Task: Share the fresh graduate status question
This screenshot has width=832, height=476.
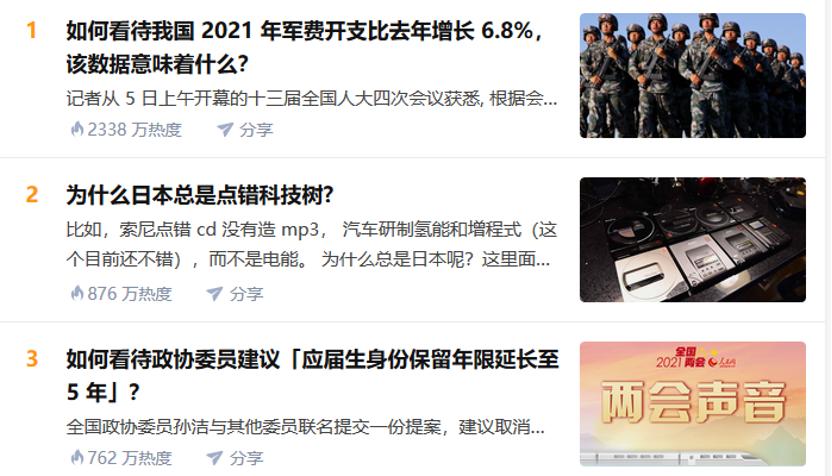Action: 235,458
